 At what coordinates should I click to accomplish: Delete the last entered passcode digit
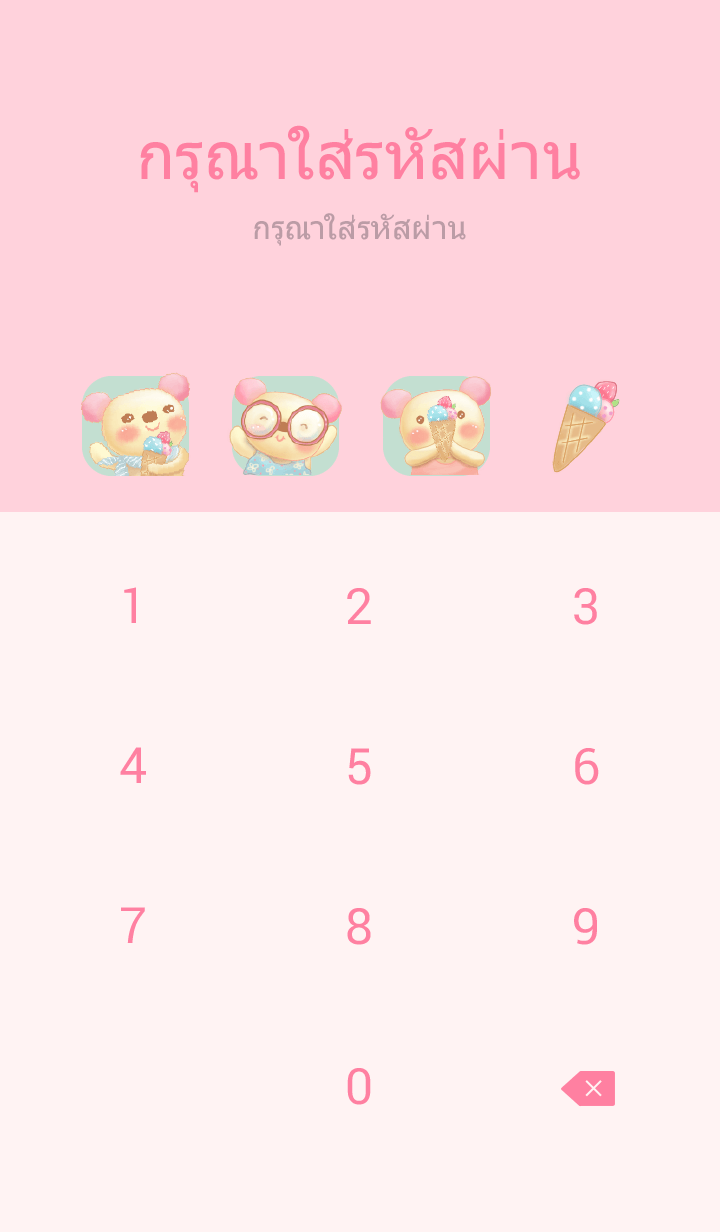[589, 1088]
